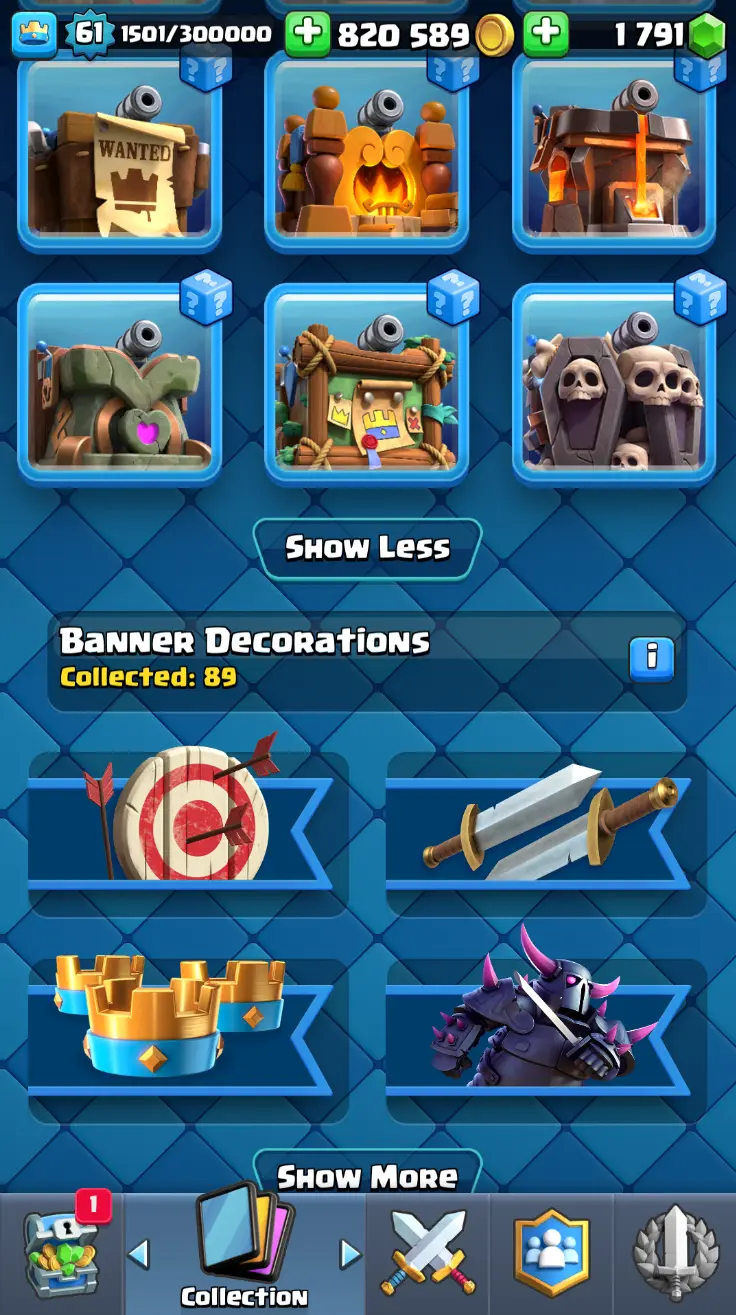
Task: Open the treasure map tower skin
Action: pyautogui.click(x=366, y=385)
